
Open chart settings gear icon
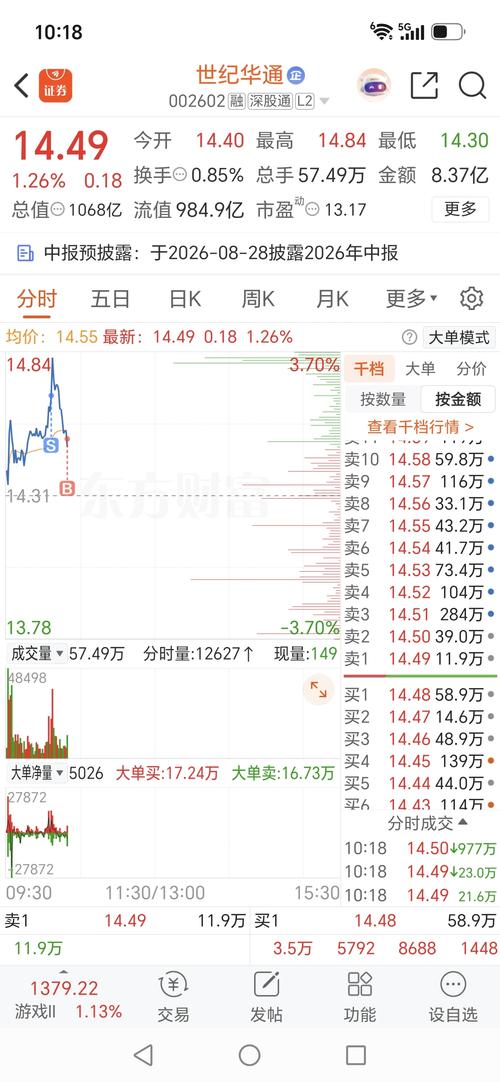pos(471,299)
